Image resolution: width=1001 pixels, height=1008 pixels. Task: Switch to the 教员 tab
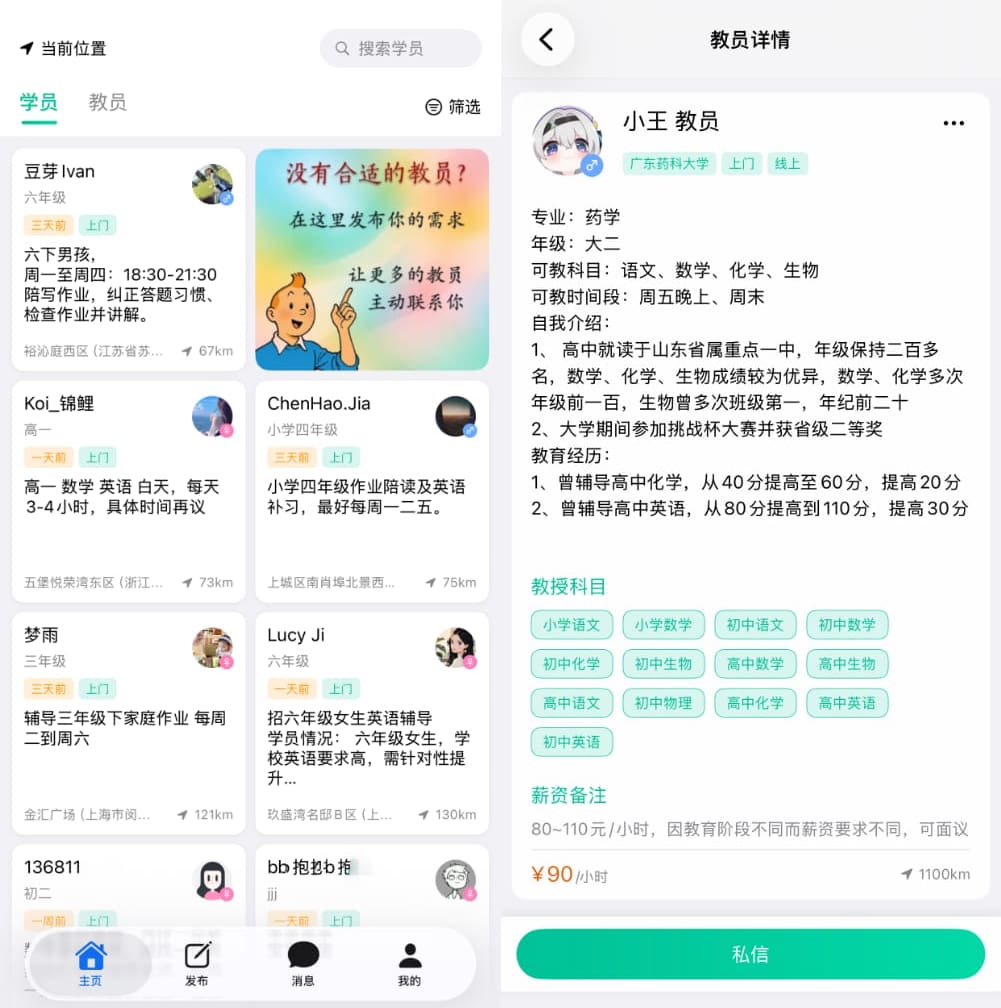pyautogui.click(x=107, y=102)
